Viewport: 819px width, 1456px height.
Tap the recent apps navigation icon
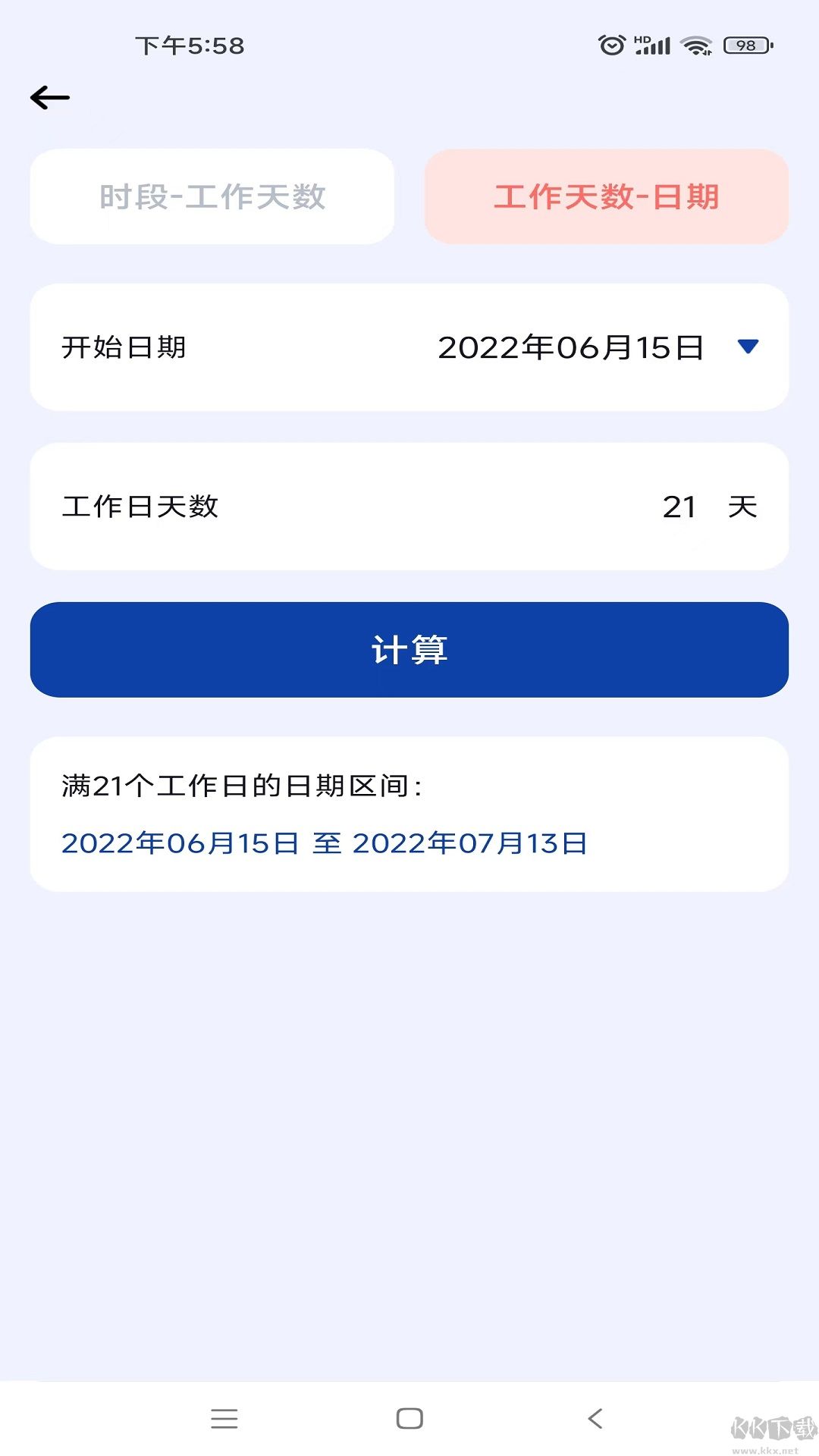(224, 1417)
